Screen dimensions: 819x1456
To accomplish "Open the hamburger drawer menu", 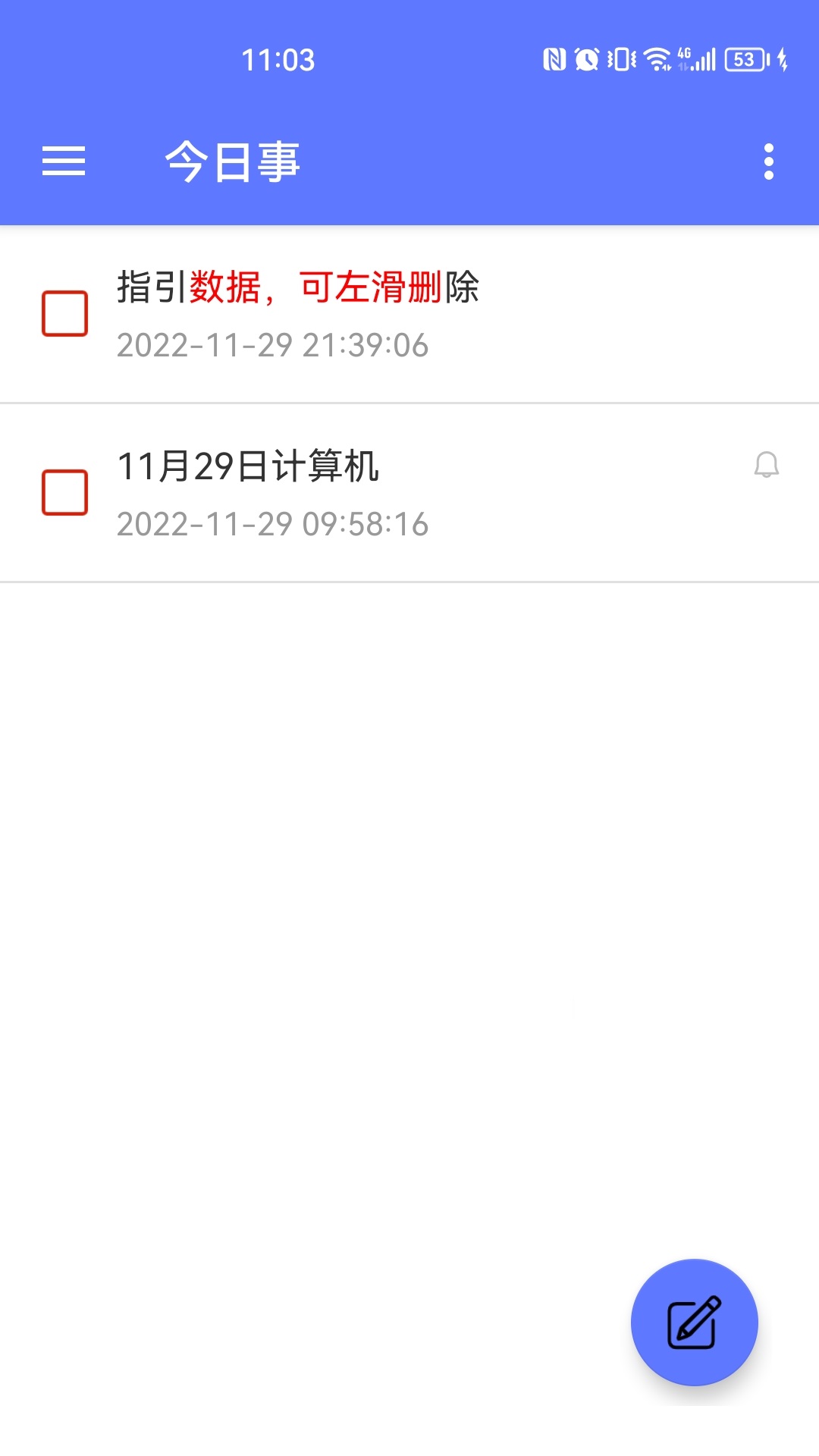I will [64, 162].
